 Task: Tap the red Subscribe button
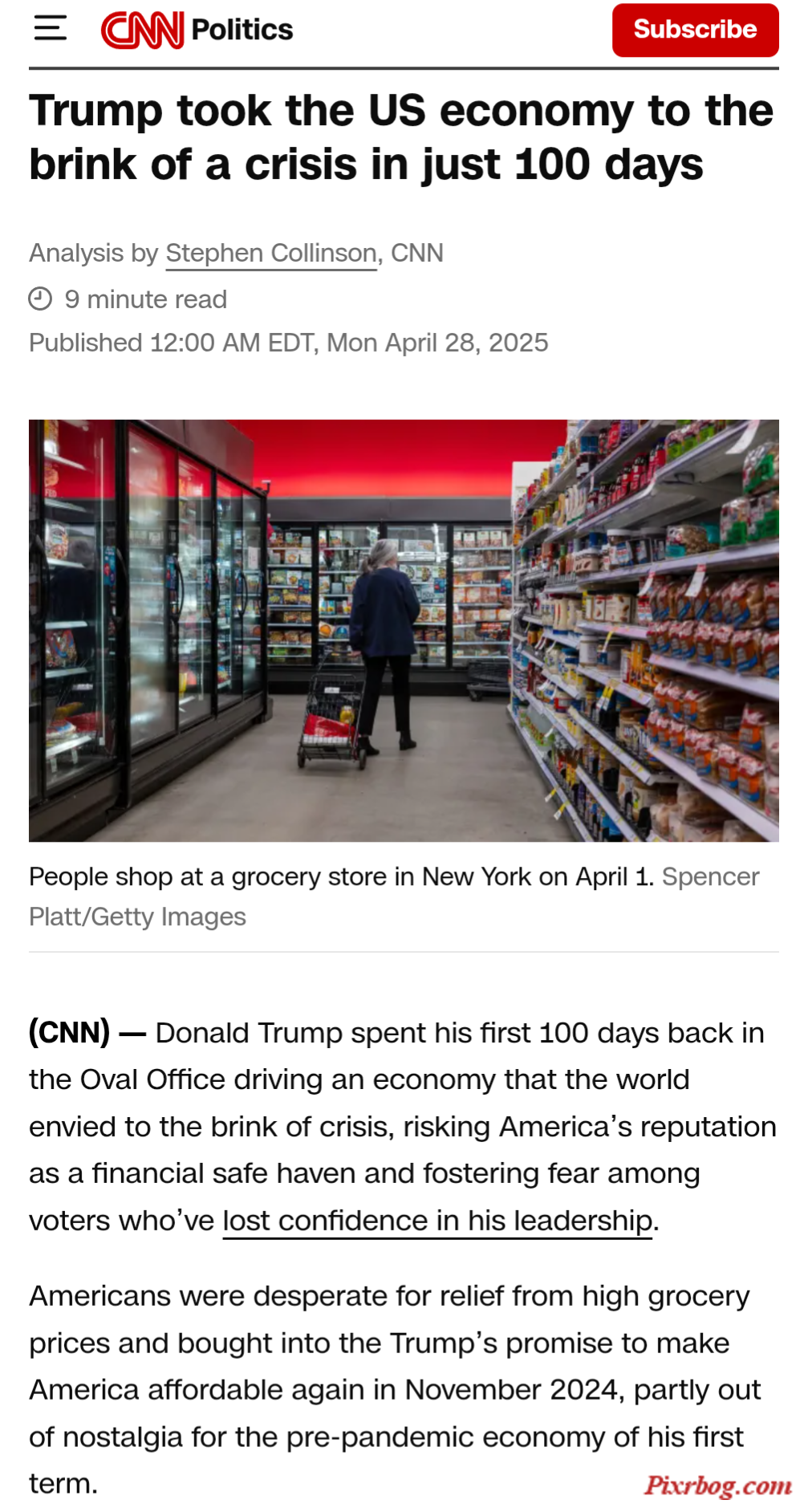click(x=695, y=30)
